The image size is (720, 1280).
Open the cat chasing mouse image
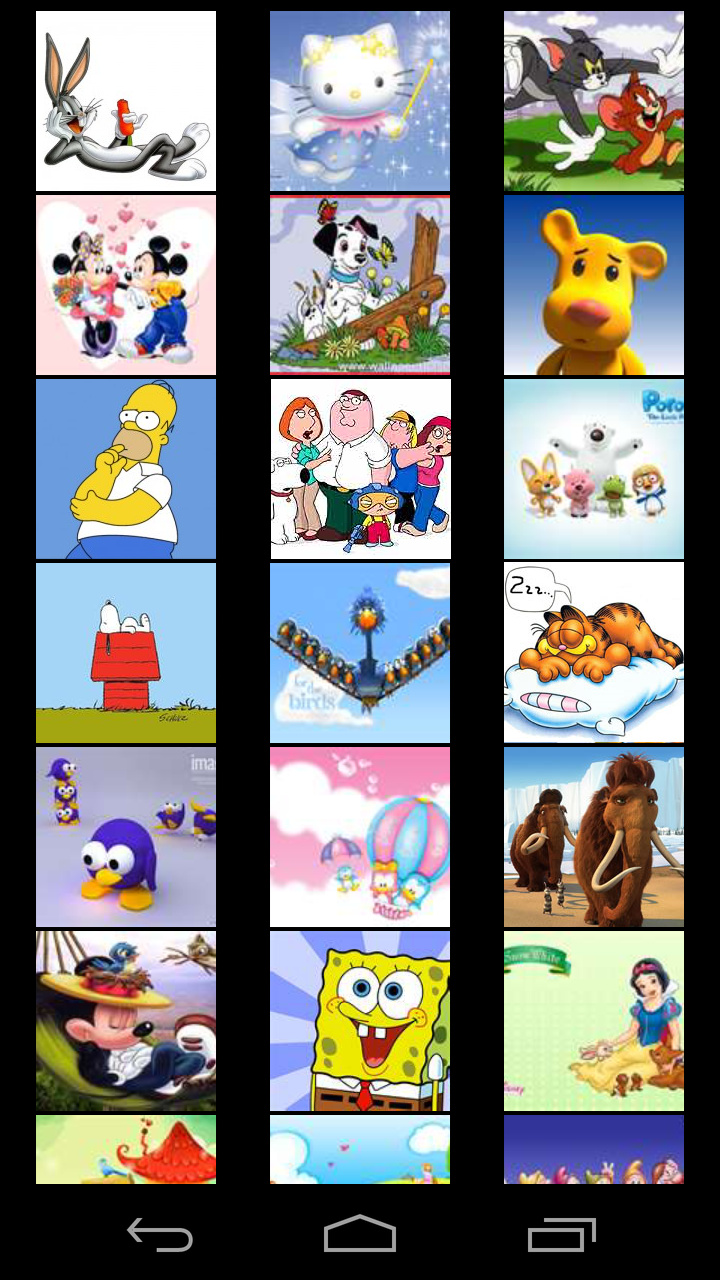click(594, 101)
